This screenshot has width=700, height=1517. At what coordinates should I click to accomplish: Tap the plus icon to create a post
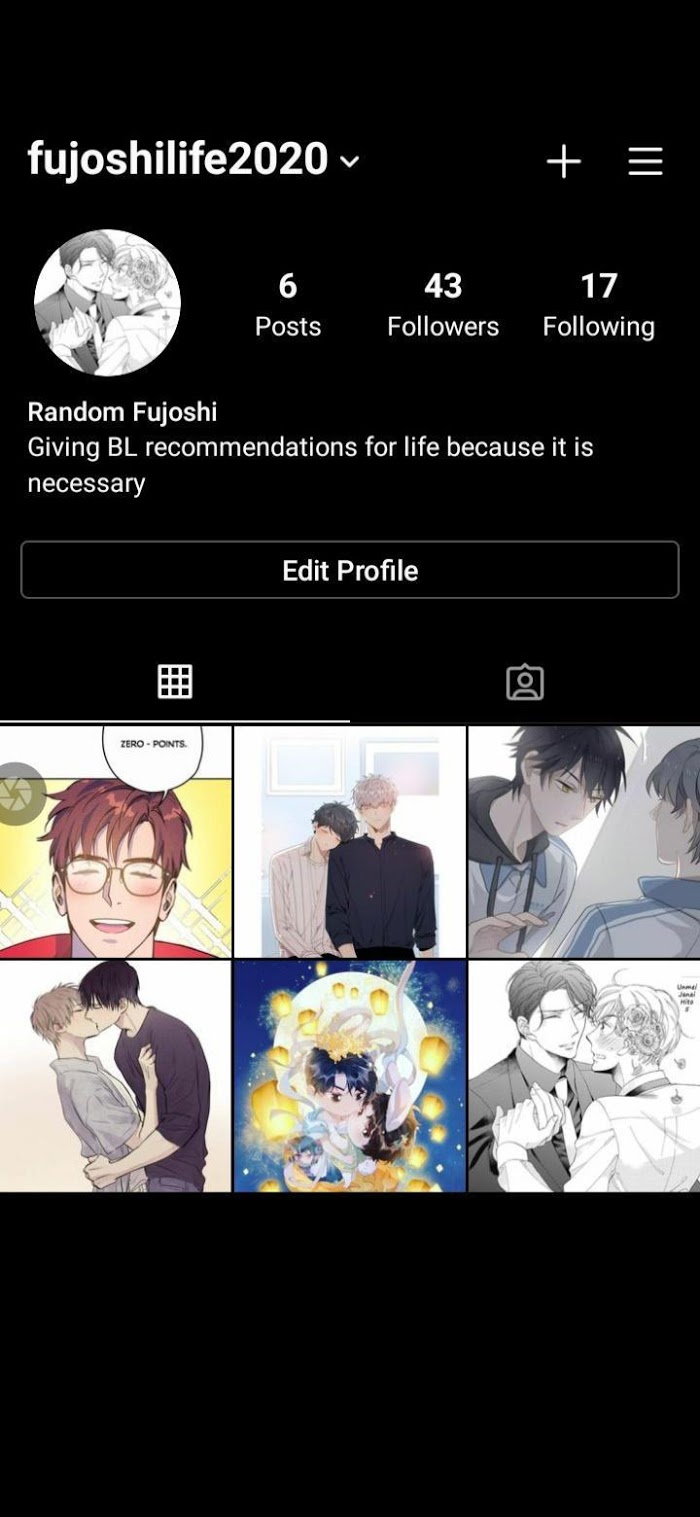564,161
